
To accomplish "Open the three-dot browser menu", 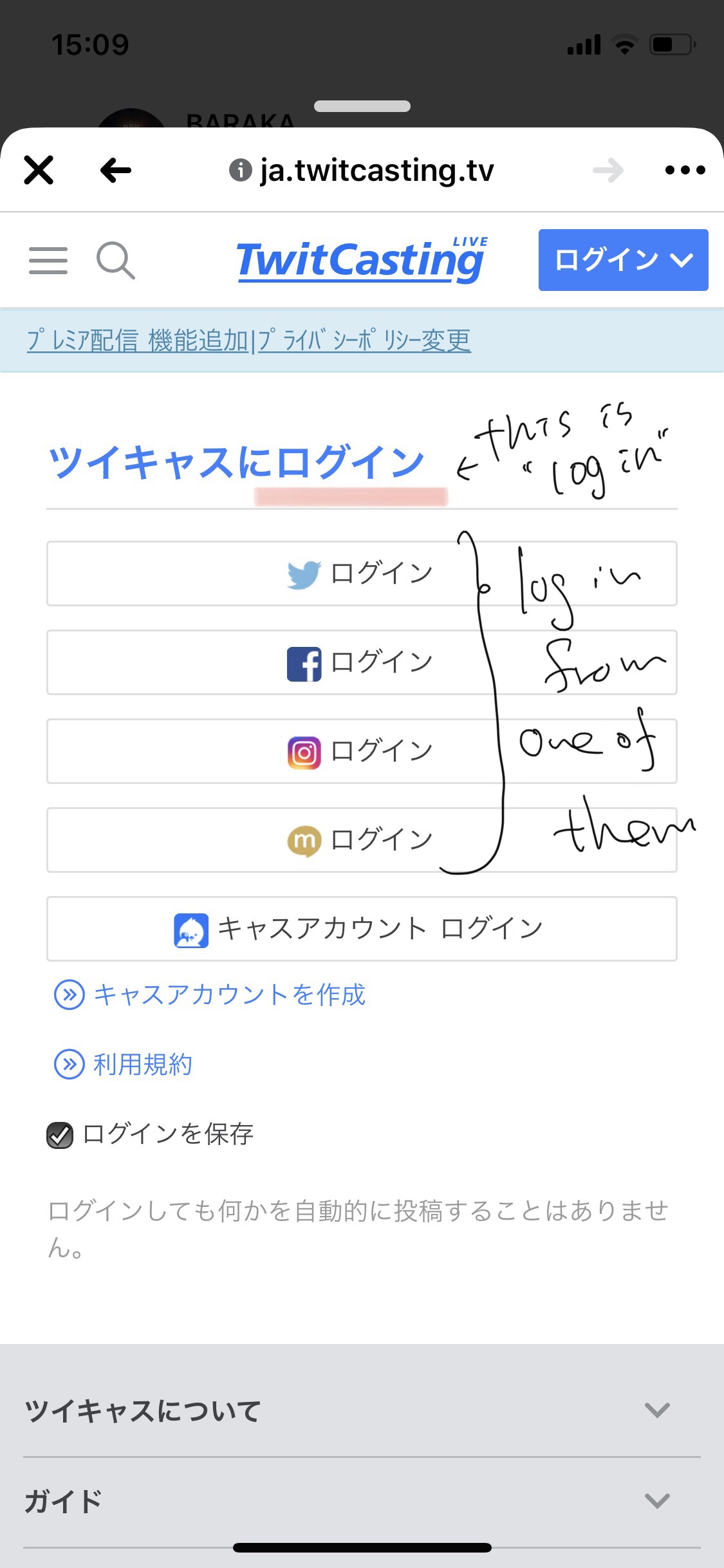I will 685,170.
